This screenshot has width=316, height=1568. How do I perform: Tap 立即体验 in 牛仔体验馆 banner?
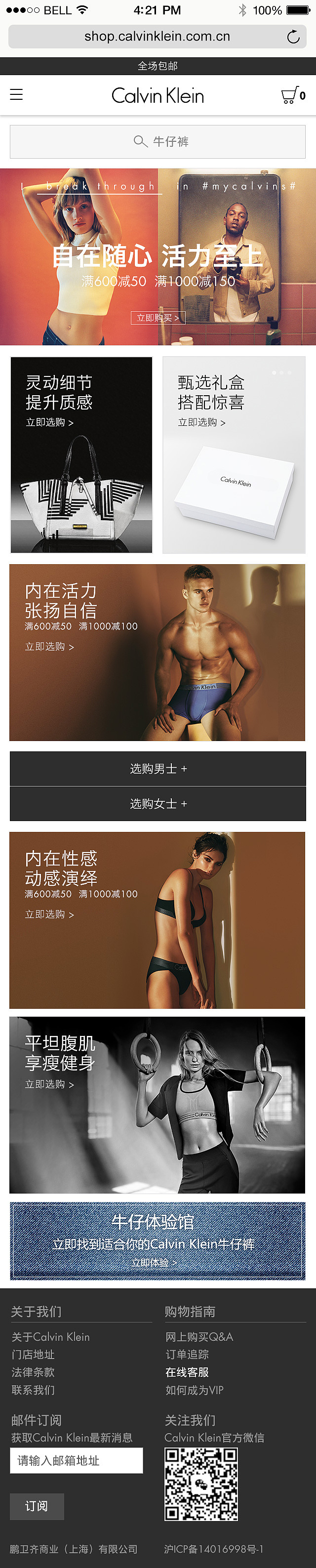pyautogui.click(x=155, y=1262)
